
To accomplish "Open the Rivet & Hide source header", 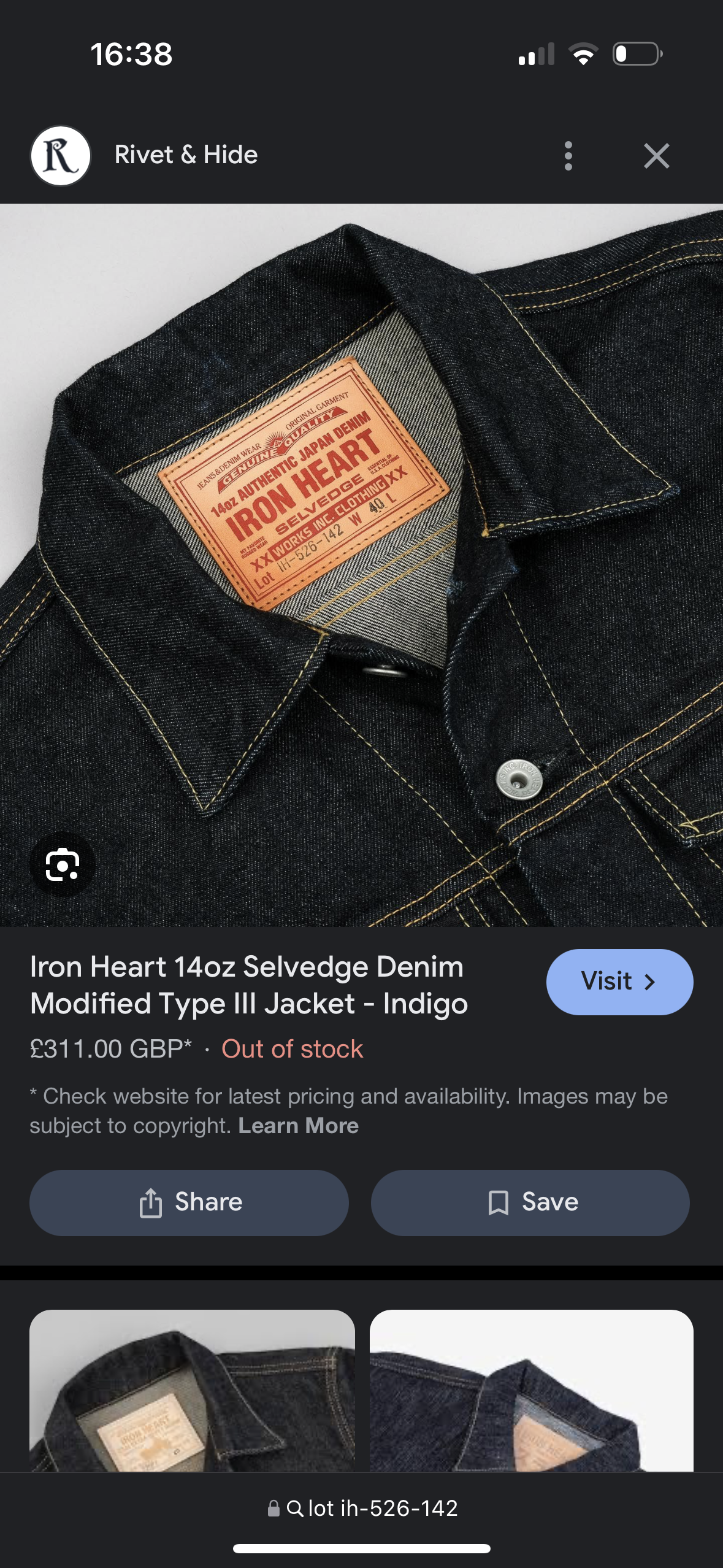I will coord(185,155).
